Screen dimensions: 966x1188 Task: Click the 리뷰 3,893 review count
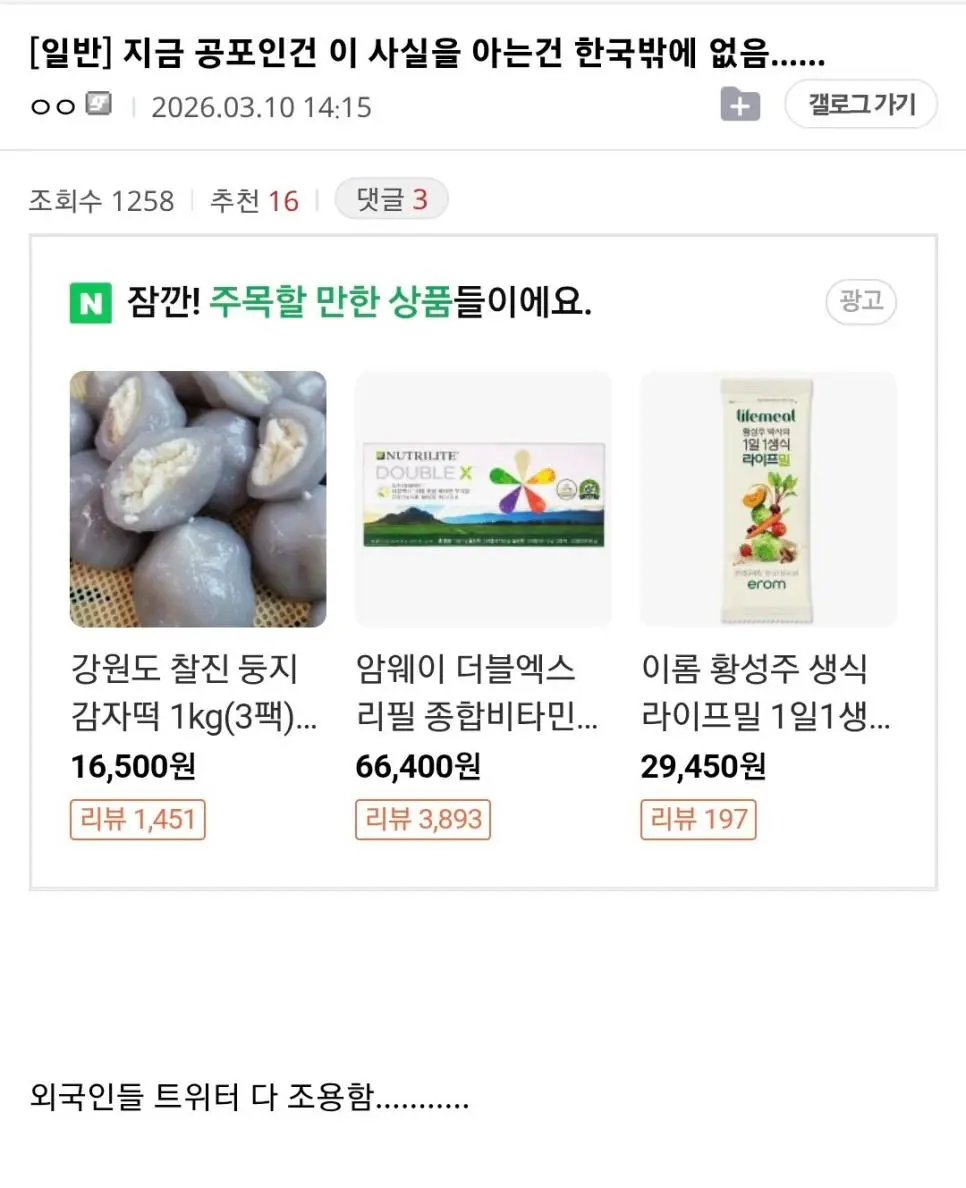(x=422, y=819)
